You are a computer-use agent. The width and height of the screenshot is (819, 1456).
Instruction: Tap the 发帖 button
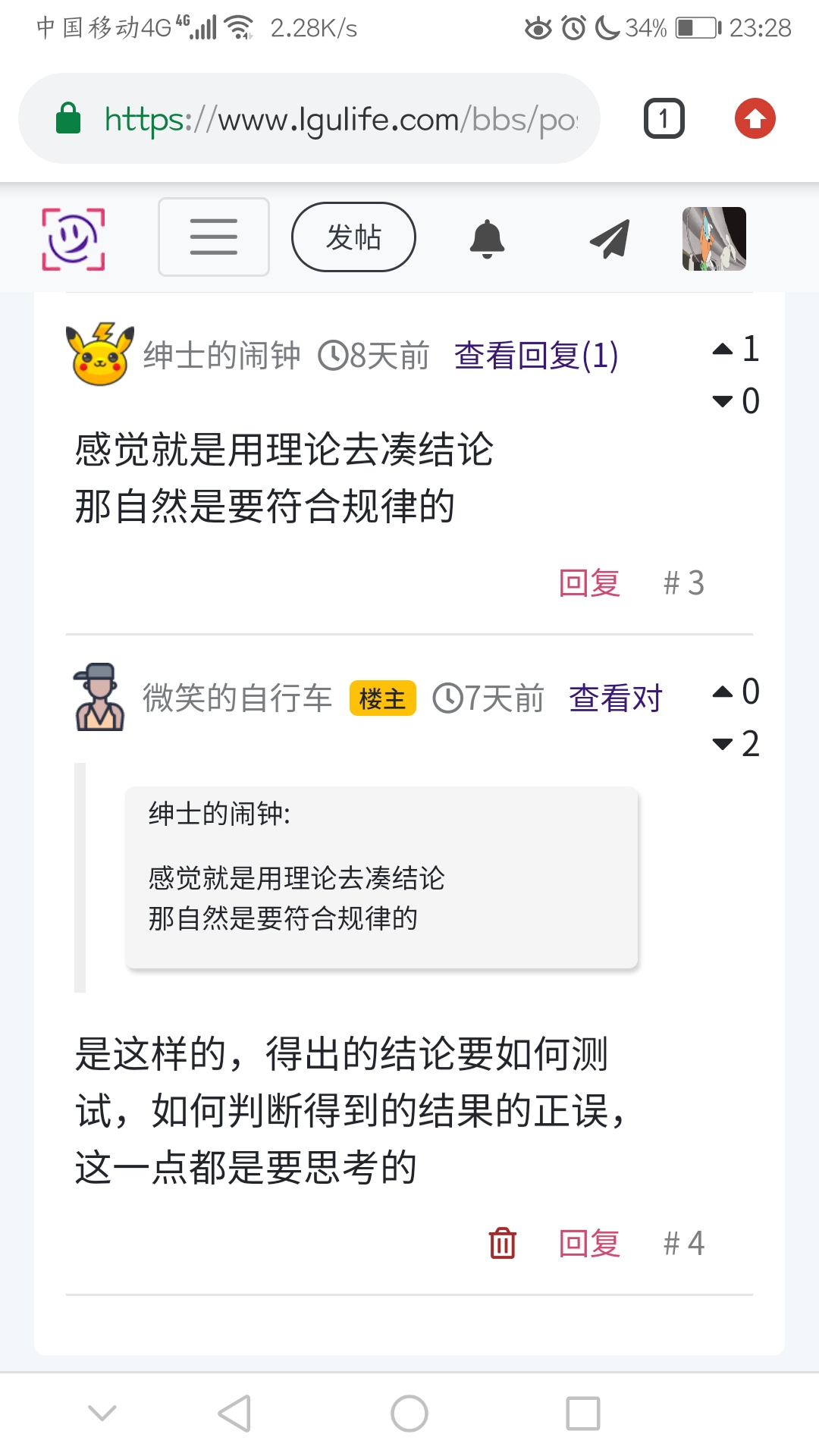353,237
